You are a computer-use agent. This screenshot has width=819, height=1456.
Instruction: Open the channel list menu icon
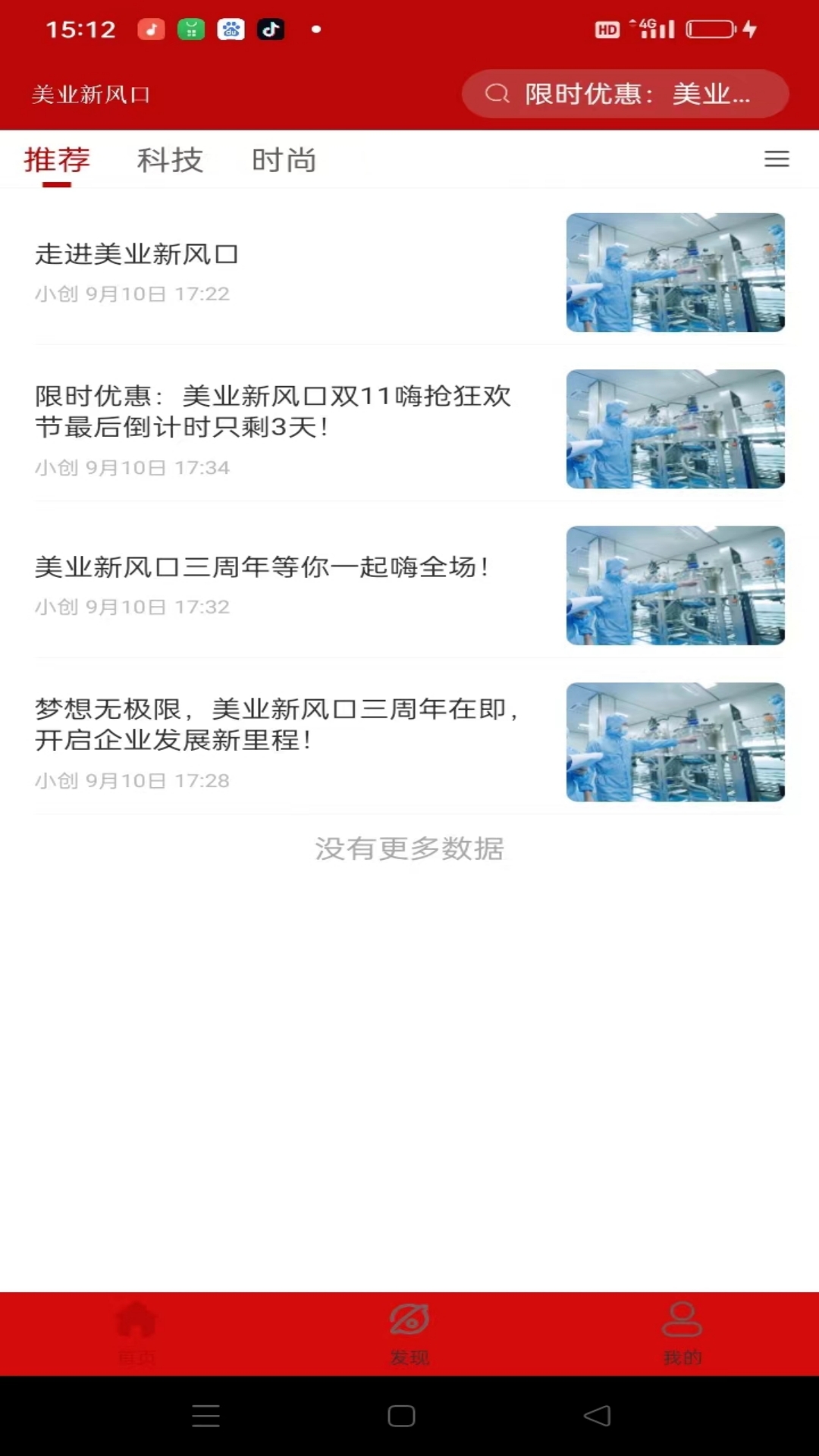[x=777, y=159]
